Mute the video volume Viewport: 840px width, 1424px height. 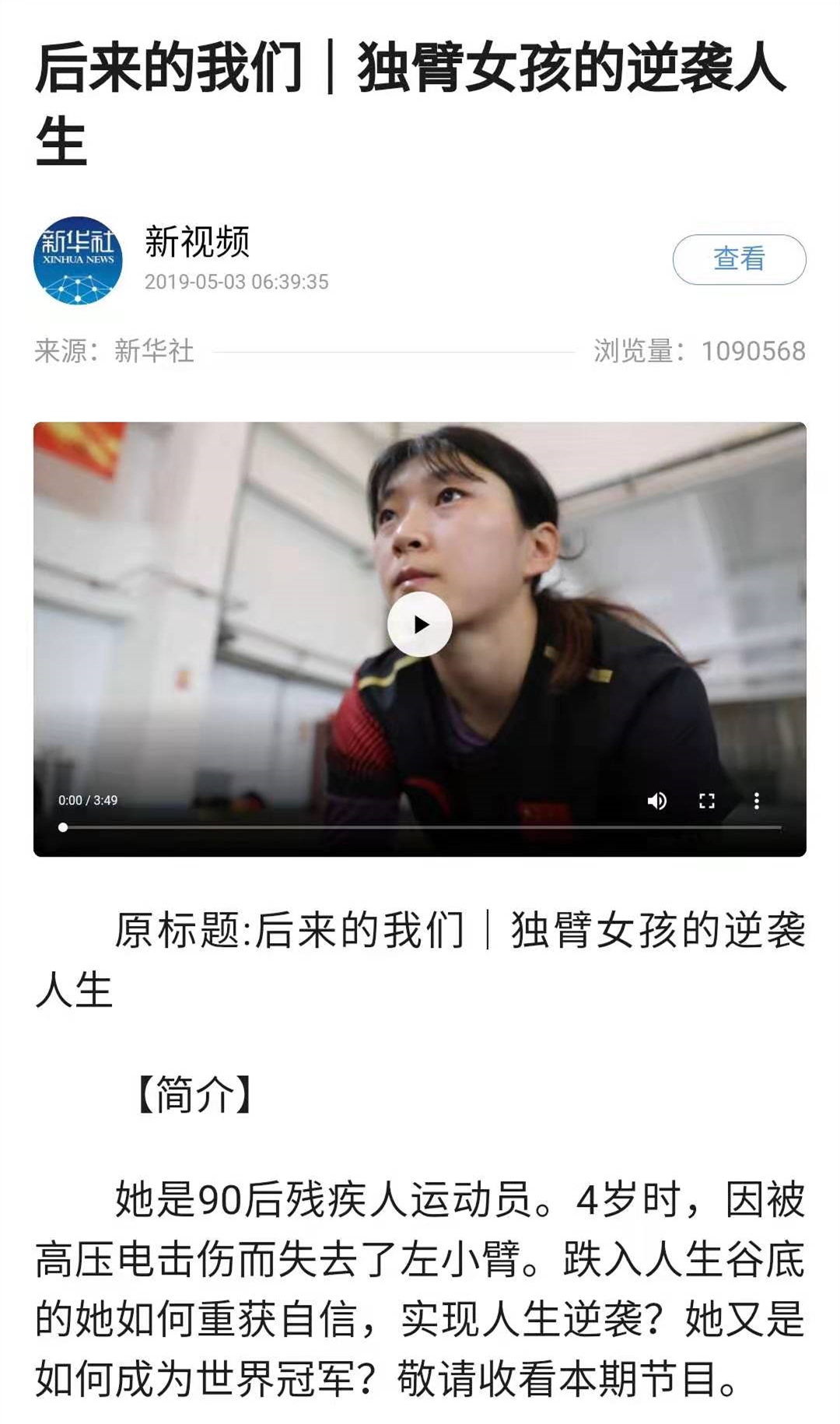(657, 801)
